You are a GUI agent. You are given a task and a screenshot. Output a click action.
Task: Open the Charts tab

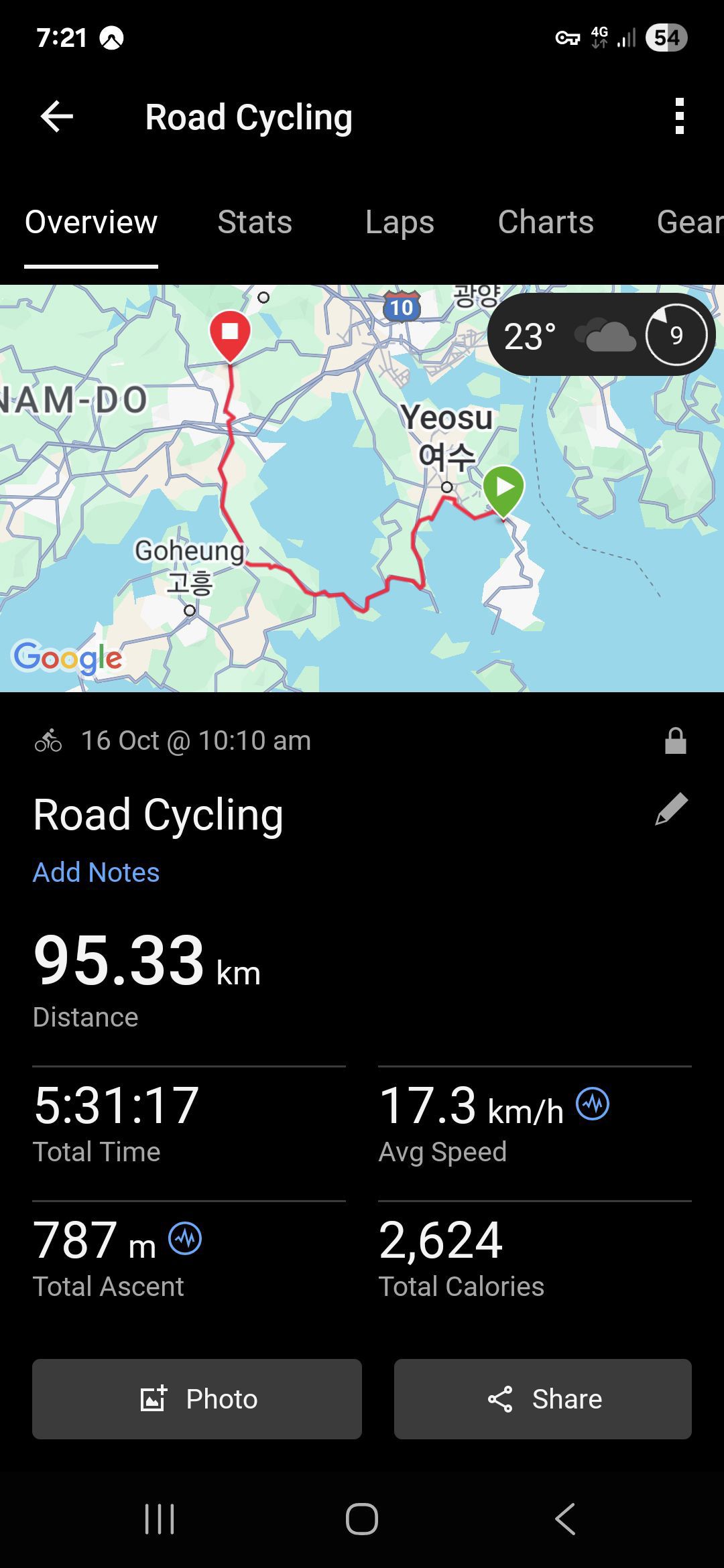click(x=546, y=222)
